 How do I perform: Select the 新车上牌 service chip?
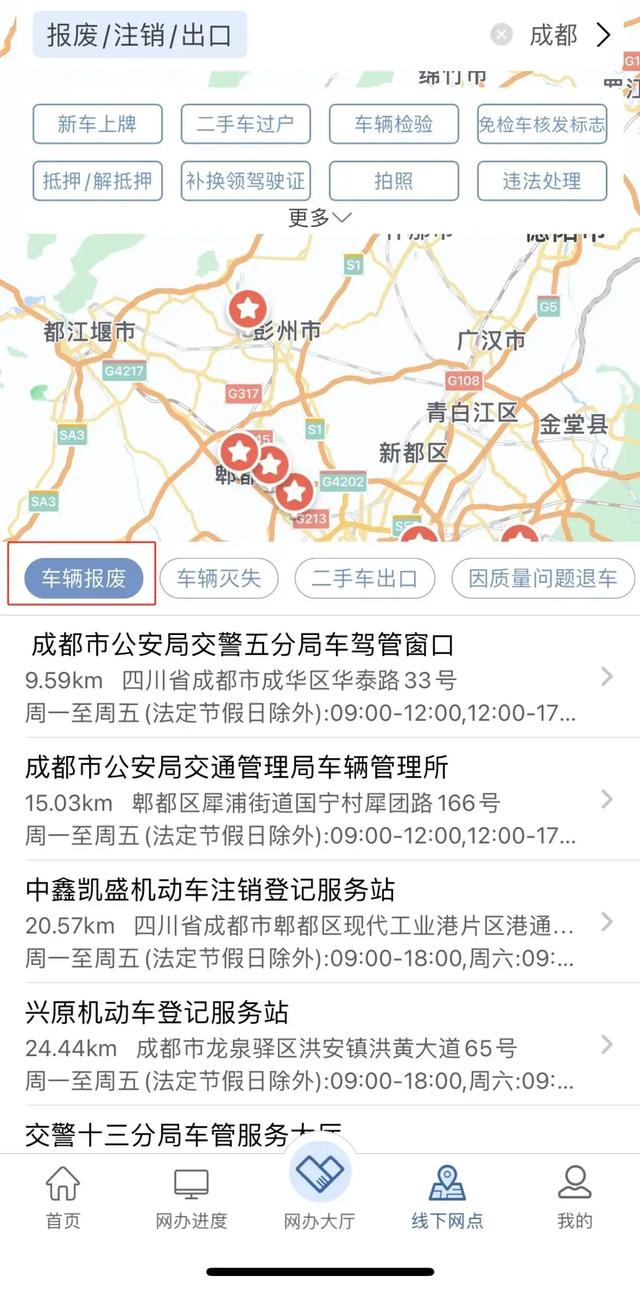[97, 124]
